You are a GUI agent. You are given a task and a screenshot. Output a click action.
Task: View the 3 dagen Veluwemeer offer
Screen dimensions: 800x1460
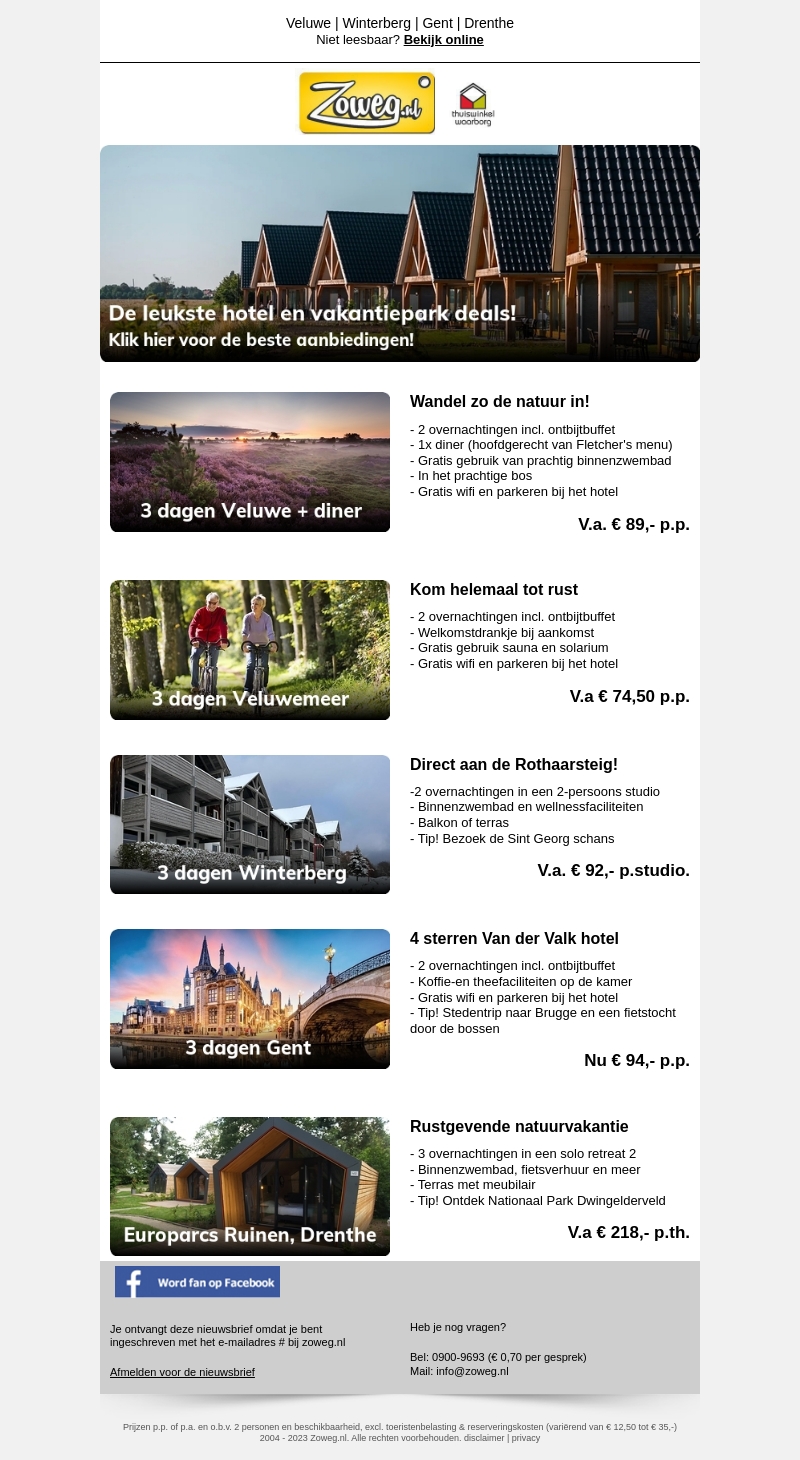(x=250, y=650)
